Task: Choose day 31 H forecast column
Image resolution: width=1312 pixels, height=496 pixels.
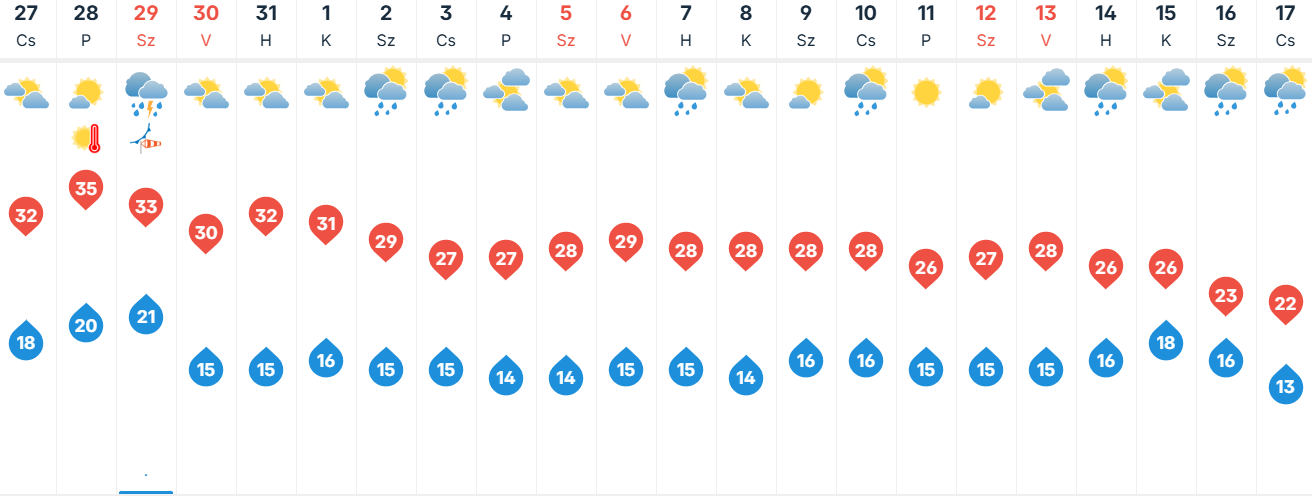Action: pyautogui.click(x=267, y=247)
